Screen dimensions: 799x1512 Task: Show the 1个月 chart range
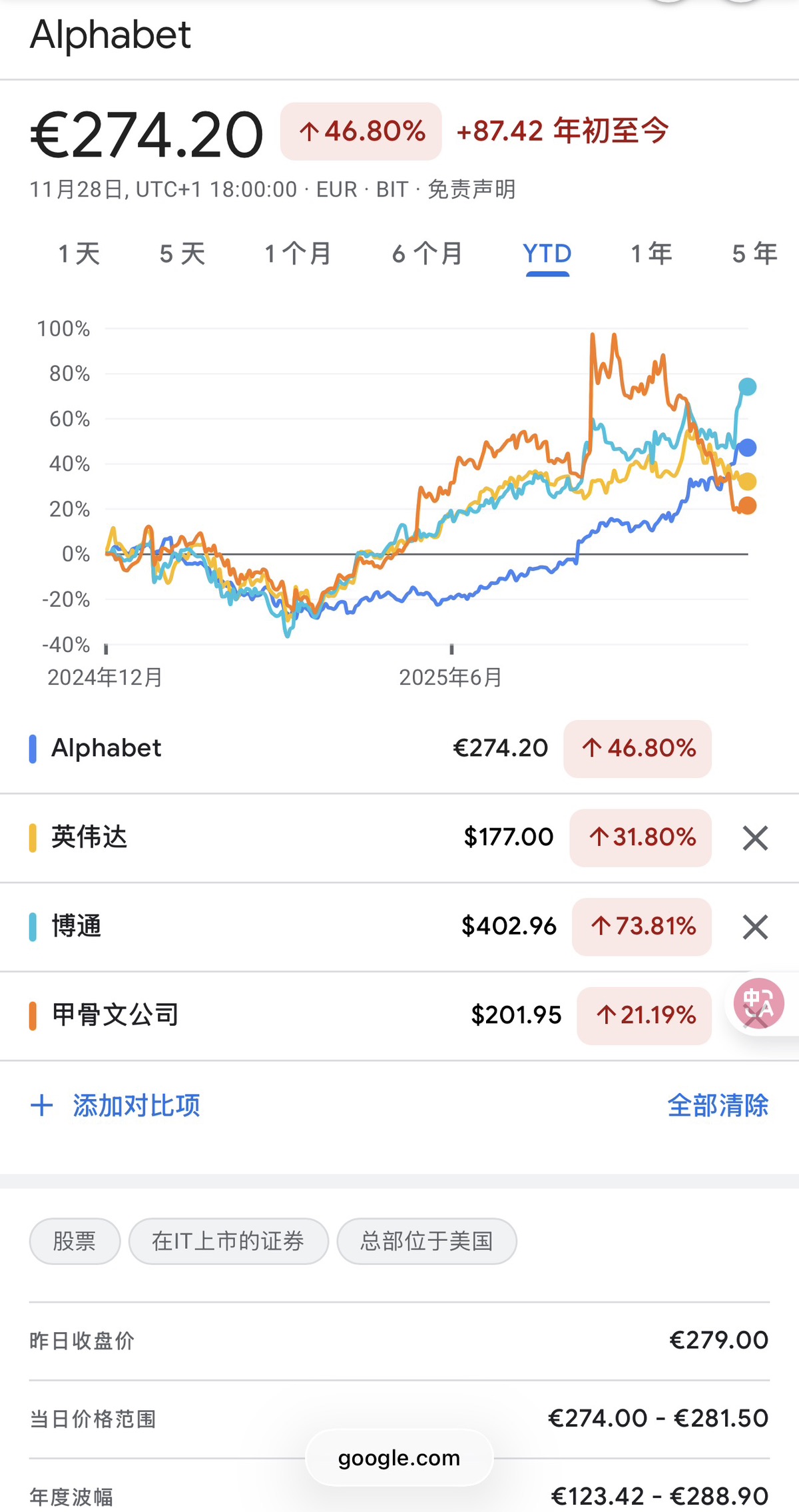click(x=298, y=254)
